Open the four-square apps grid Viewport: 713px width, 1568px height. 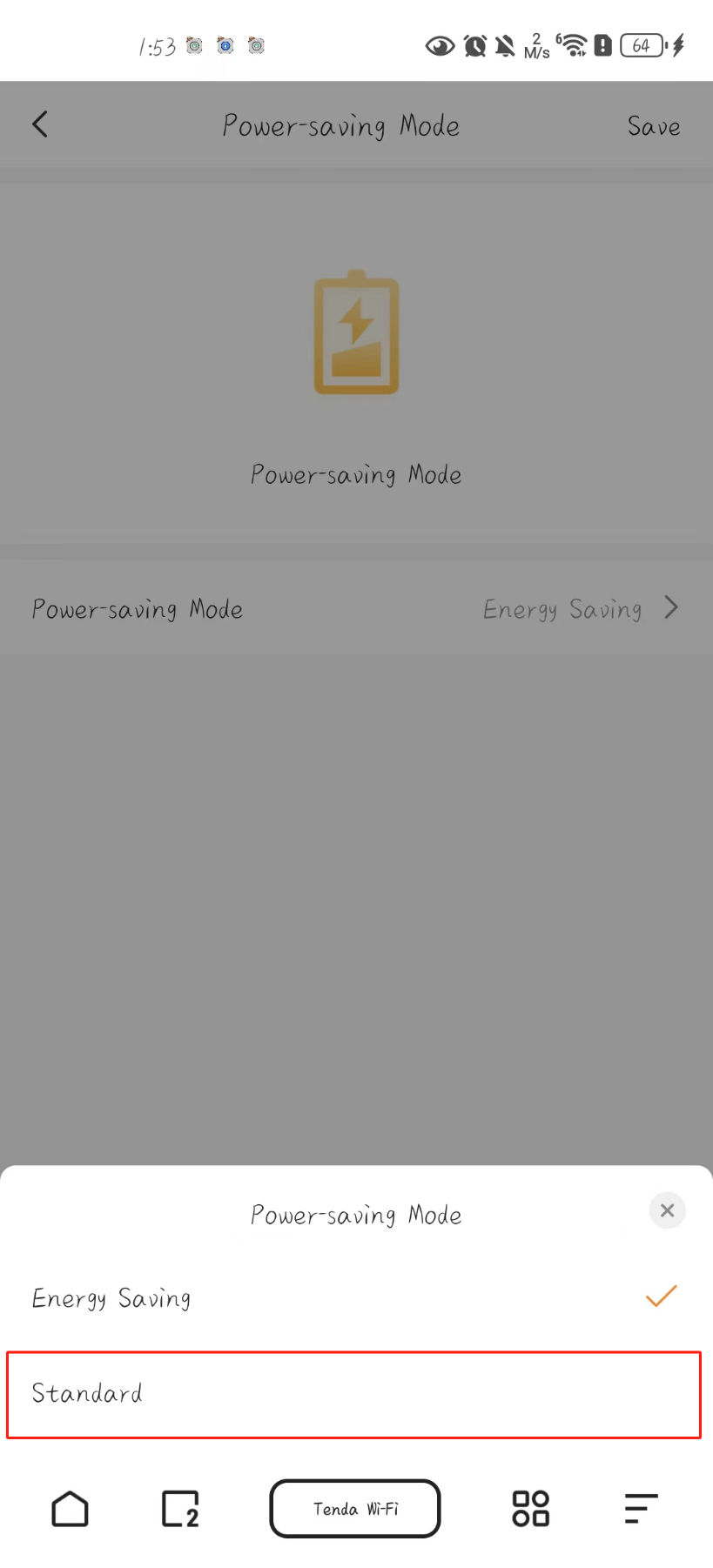coord(530,1509)
